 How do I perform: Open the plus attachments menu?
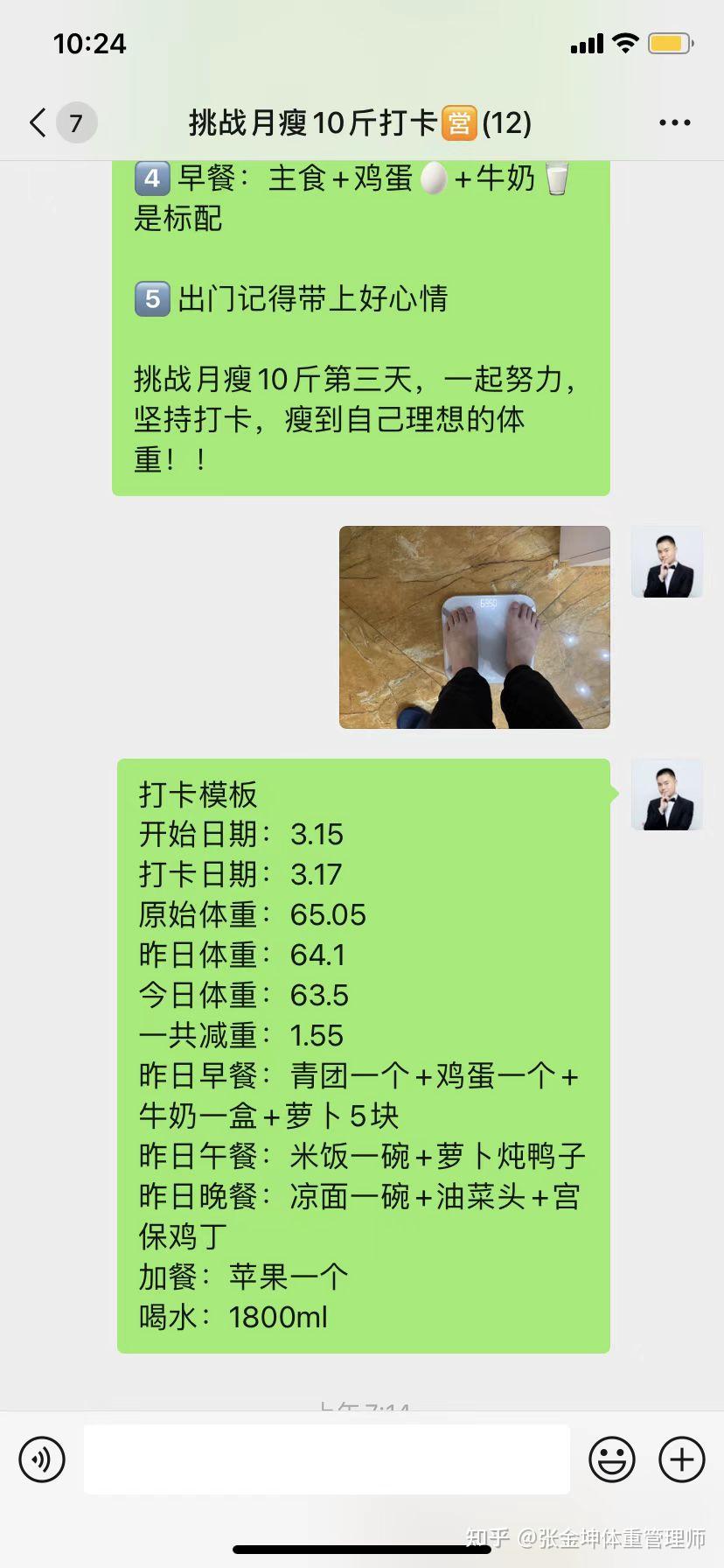pos(682,1459)
